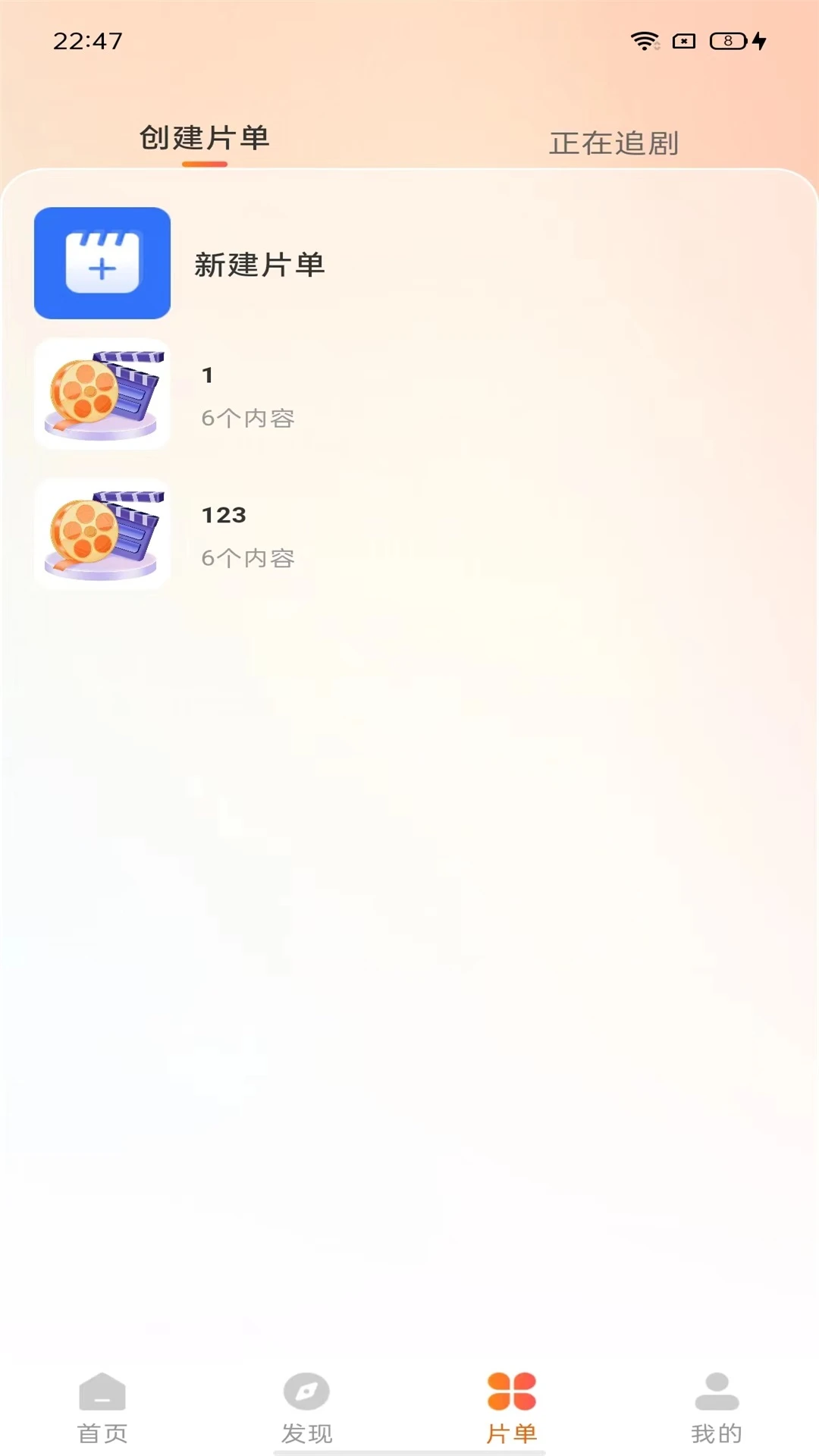Tap the underline beneath 创建片单 tab

[203, 165]
